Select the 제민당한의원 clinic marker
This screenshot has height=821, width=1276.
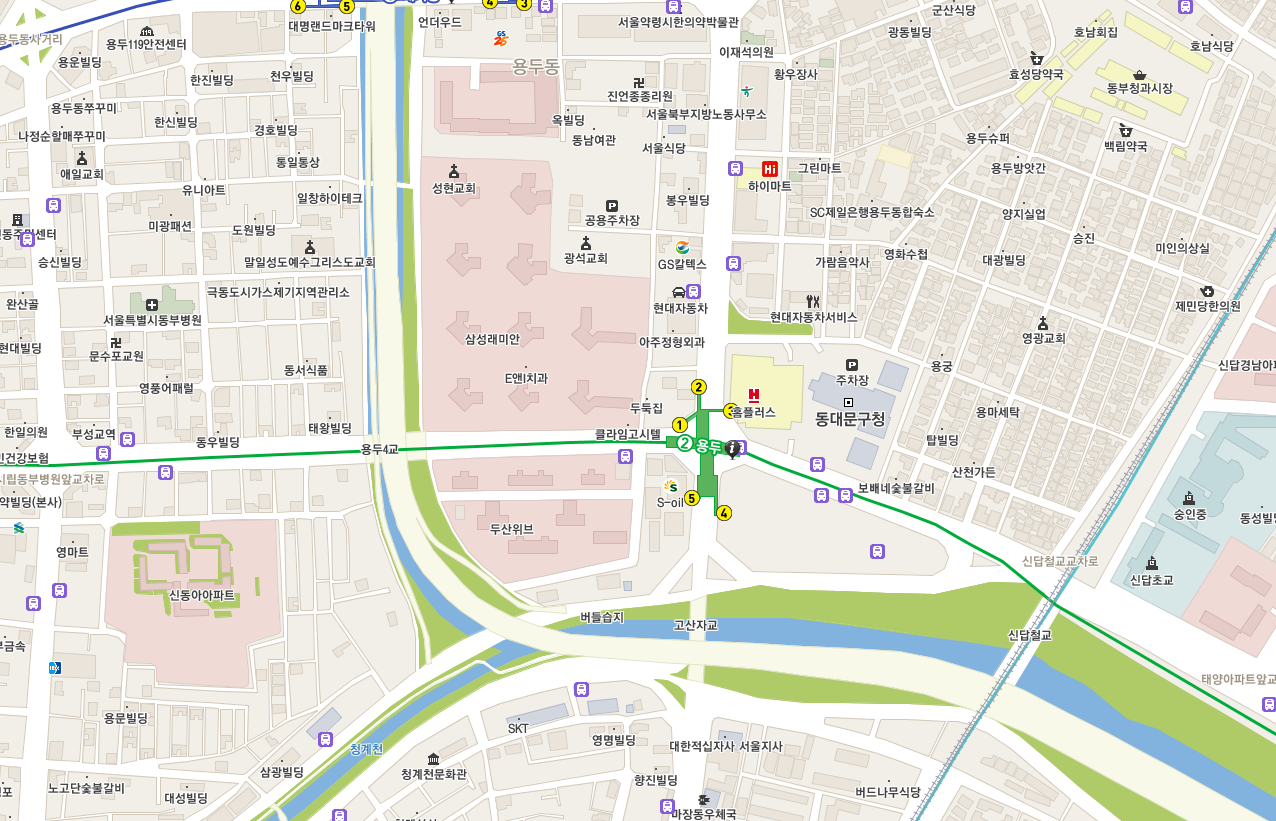pyautogui.click(x=1207, y=290)
